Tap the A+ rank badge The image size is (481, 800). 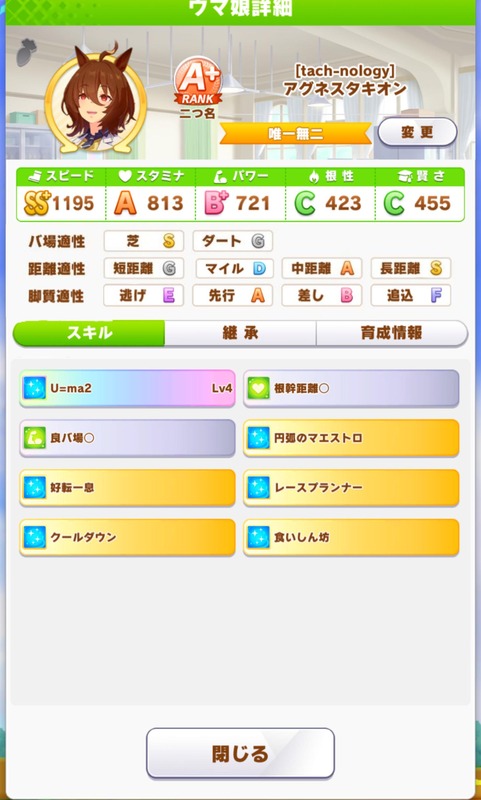tap(198, 82)
